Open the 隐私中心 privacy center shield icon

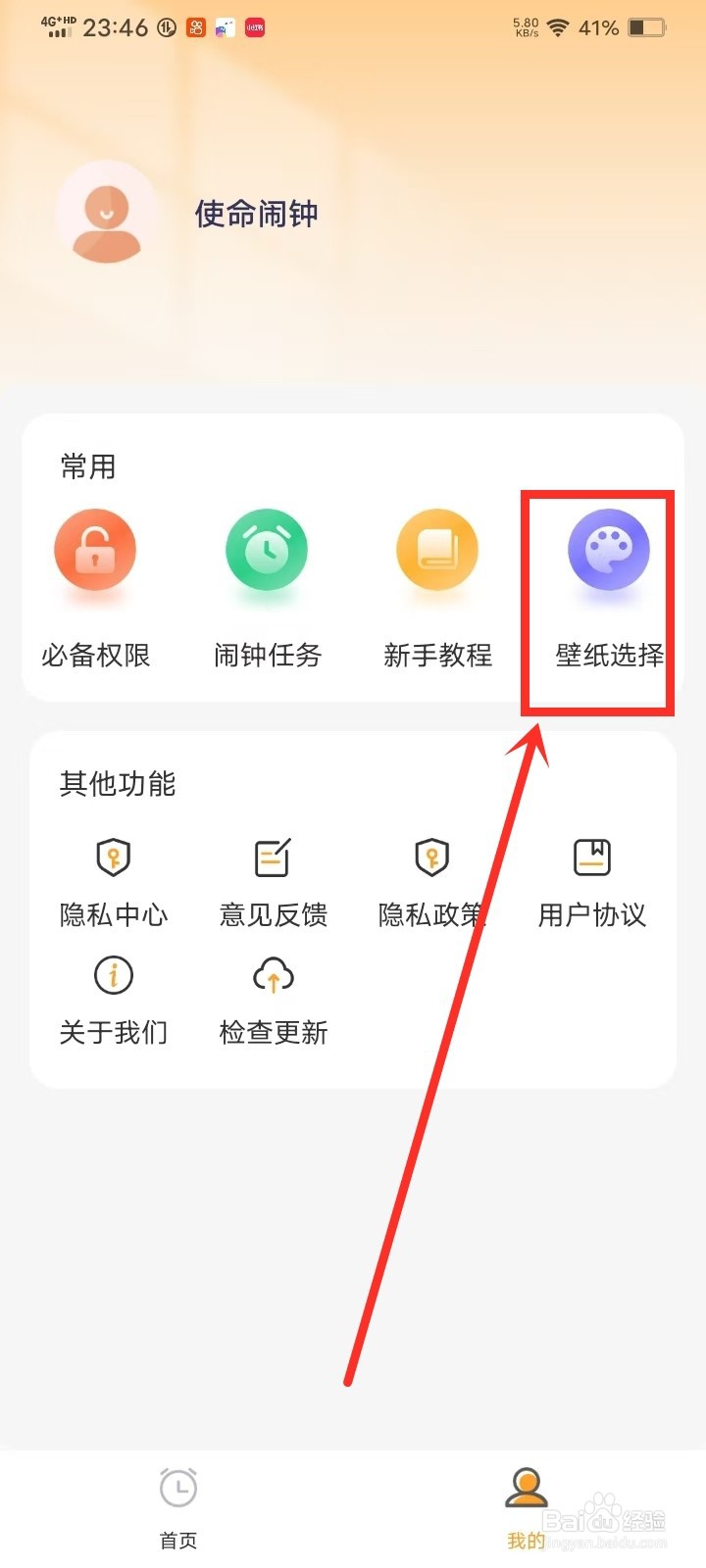point(113,857)
